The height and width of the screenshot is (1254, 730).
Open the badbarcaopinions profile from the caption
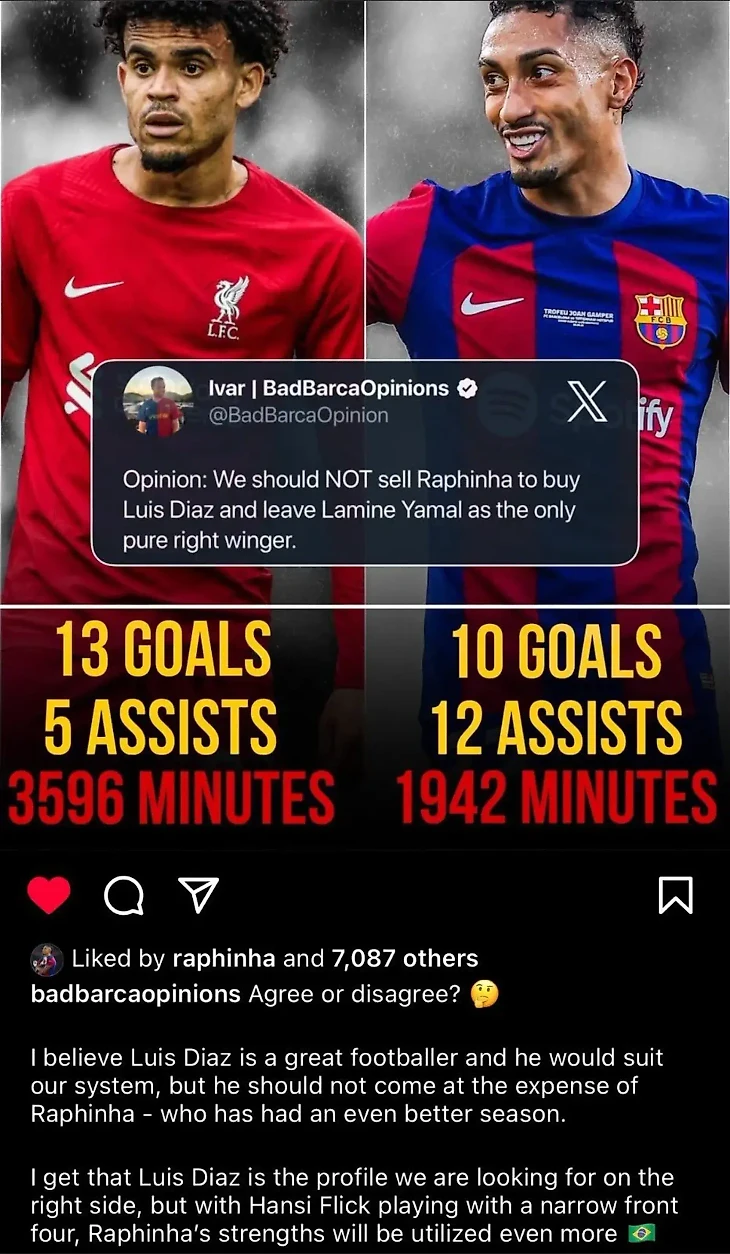coord(135,993)
